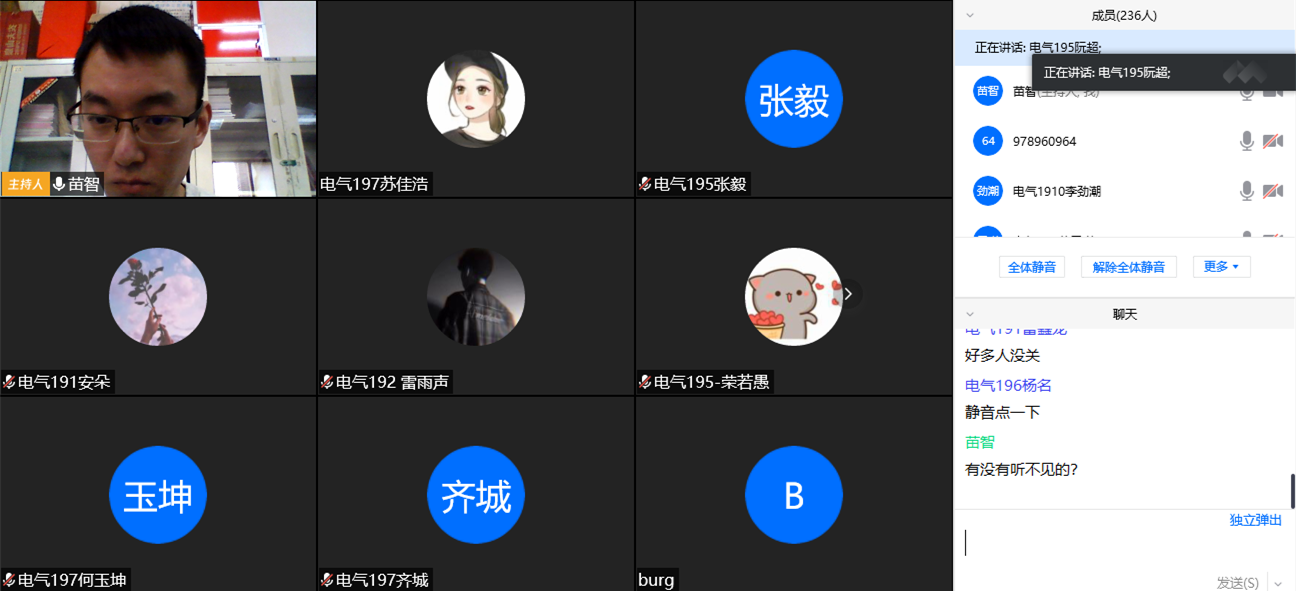Collapse the 聊天 chat panel
The image size is (1296, 591).
[970, 314]
